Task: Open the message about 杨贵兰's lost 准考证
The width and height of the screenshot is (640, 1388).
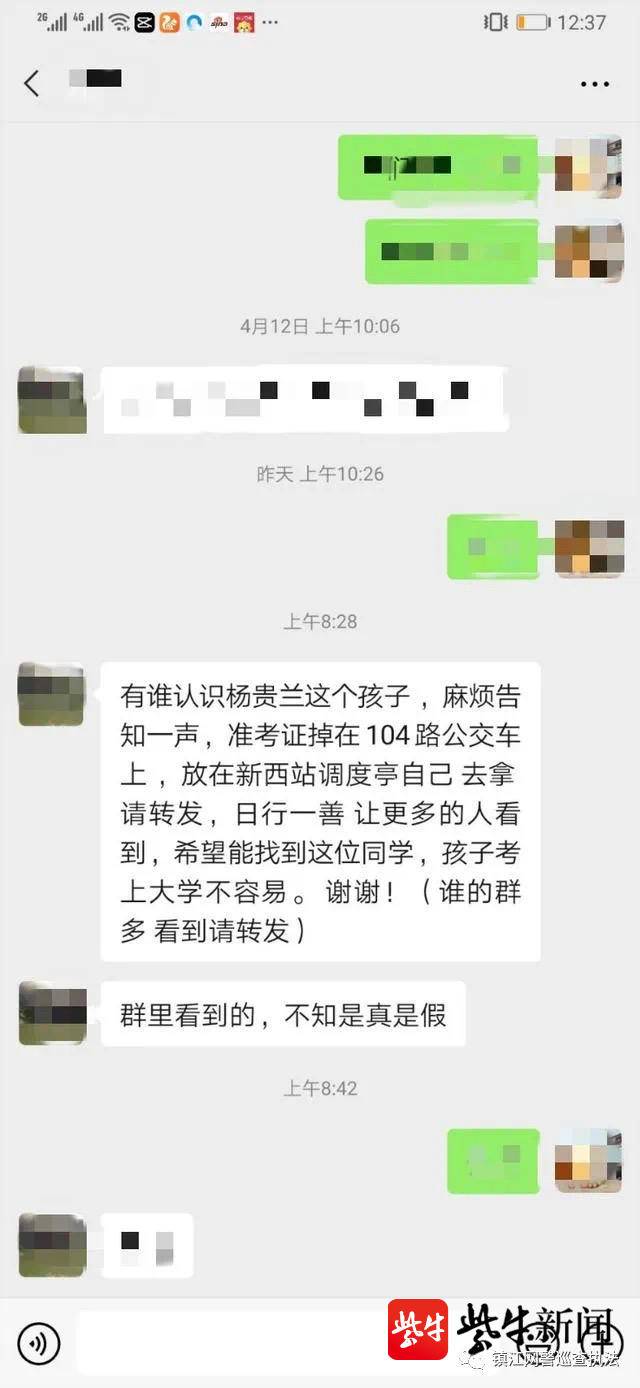Action: (x=320, y=812)
